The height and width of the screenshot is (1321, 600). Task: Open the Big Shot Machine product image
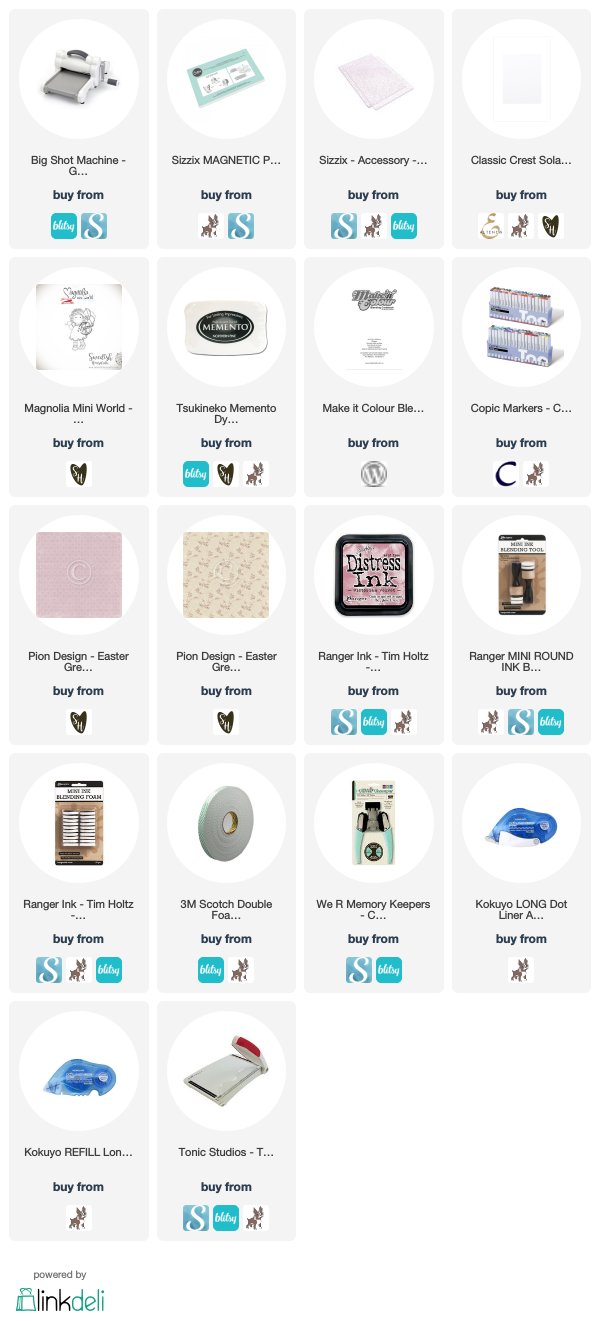point(79,79)
